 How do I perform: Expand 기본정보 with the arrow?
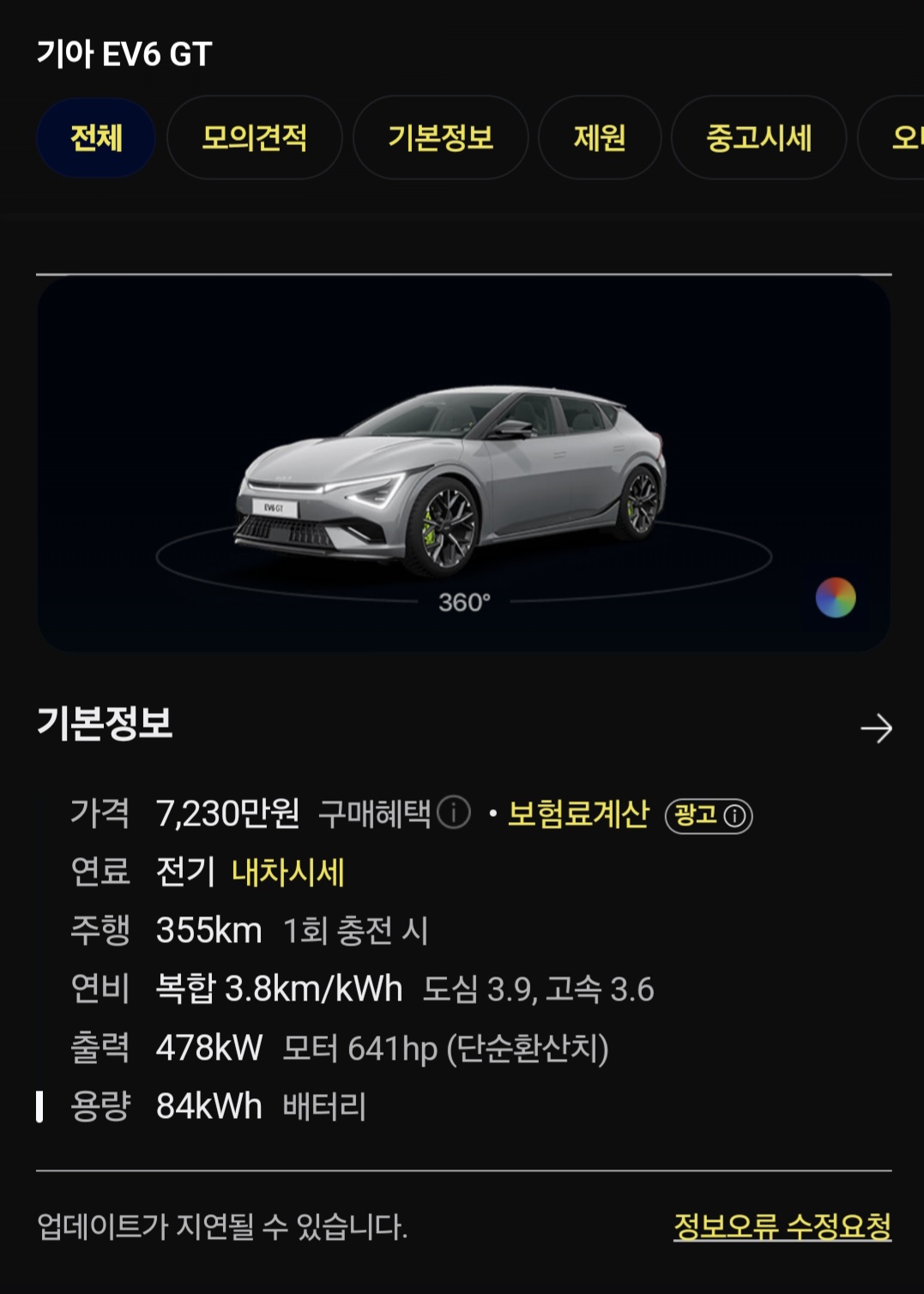click(x=876, y=729)
